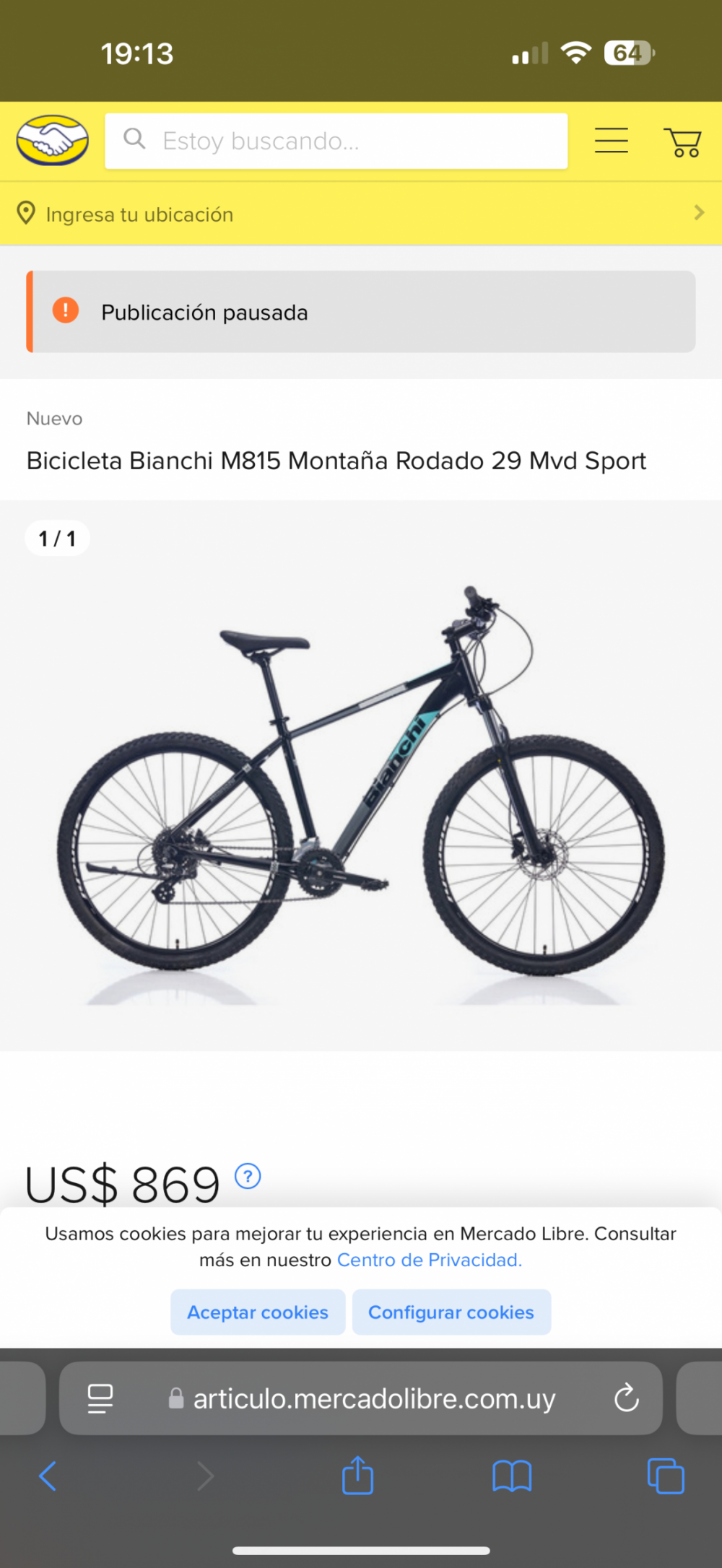Open the price help question icon
The height and width of the screenshot is (1568, 722).
(x=248, y=1177)
